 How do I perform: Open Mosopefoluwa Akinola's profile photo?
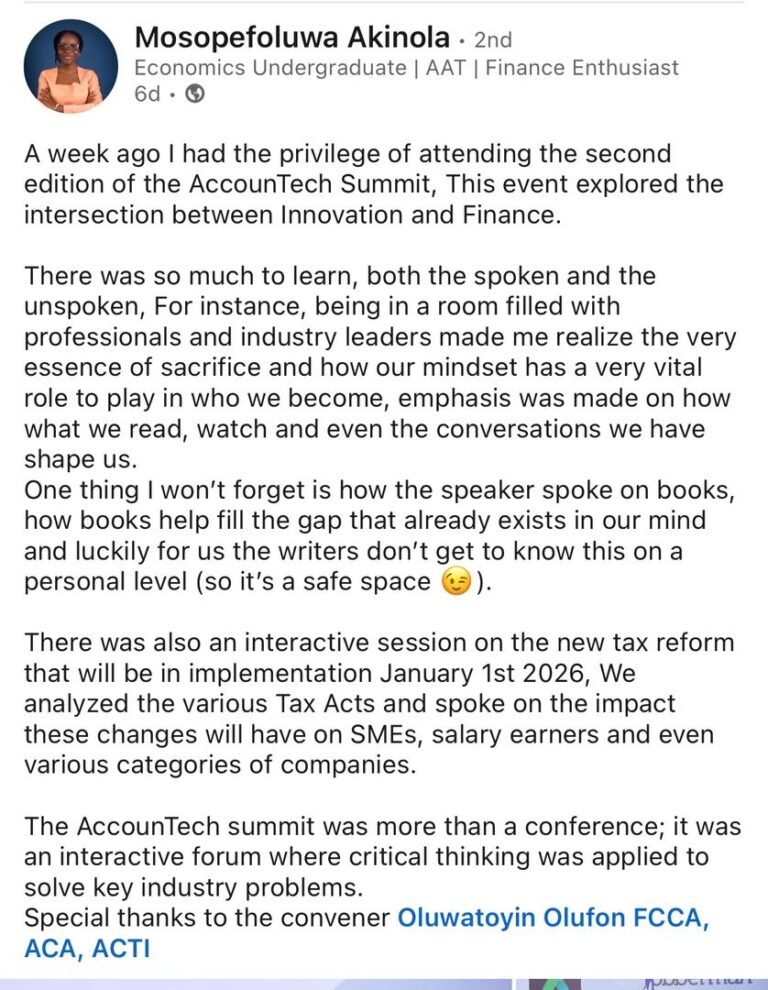pos(71,66)
